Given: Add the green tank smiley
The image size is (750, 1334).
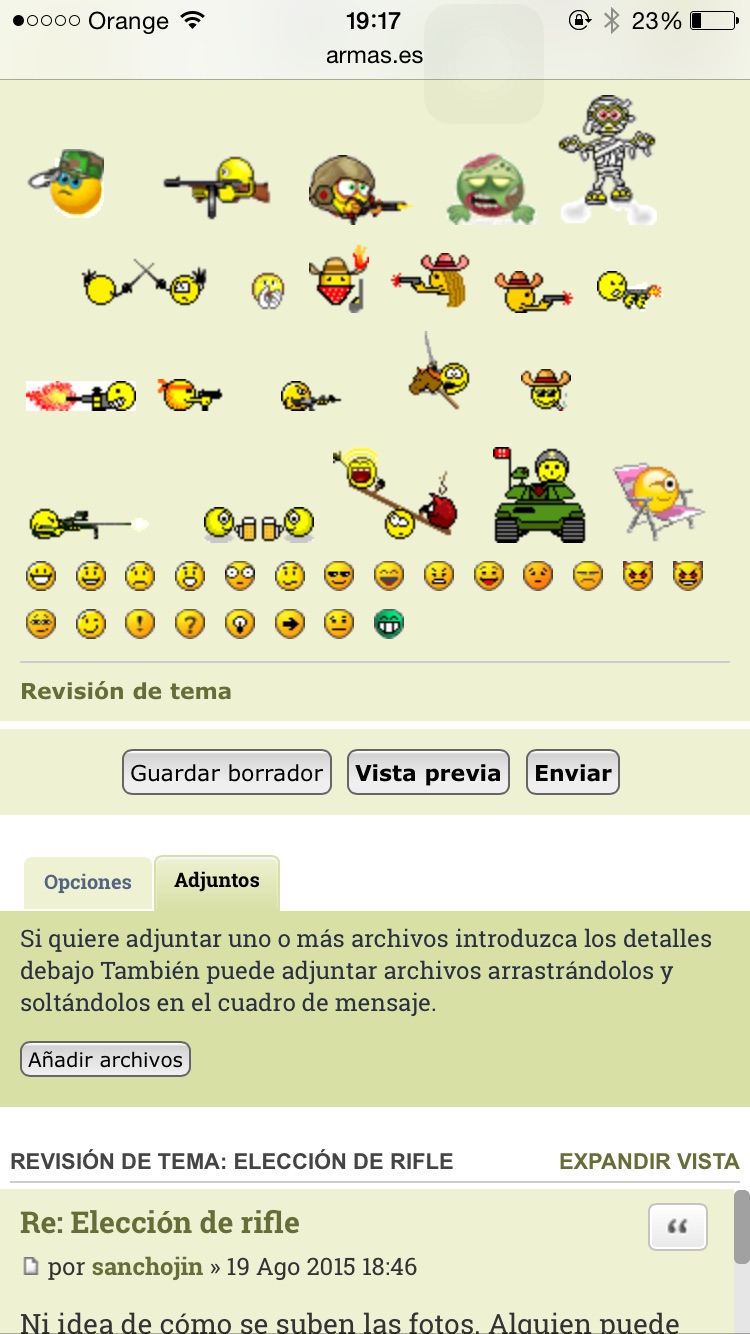Looking at the screenshot, I should tap(540, 497).
